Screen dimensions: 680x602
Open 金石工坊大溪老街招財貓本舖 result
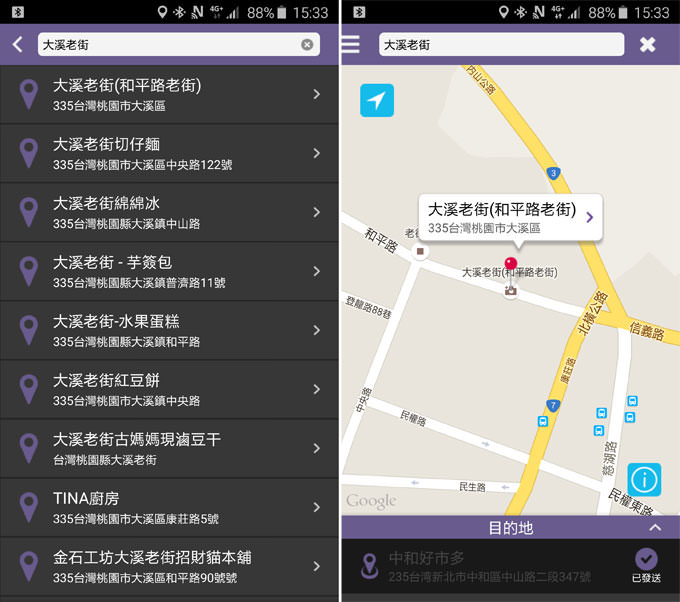click(x=168, y=567)
